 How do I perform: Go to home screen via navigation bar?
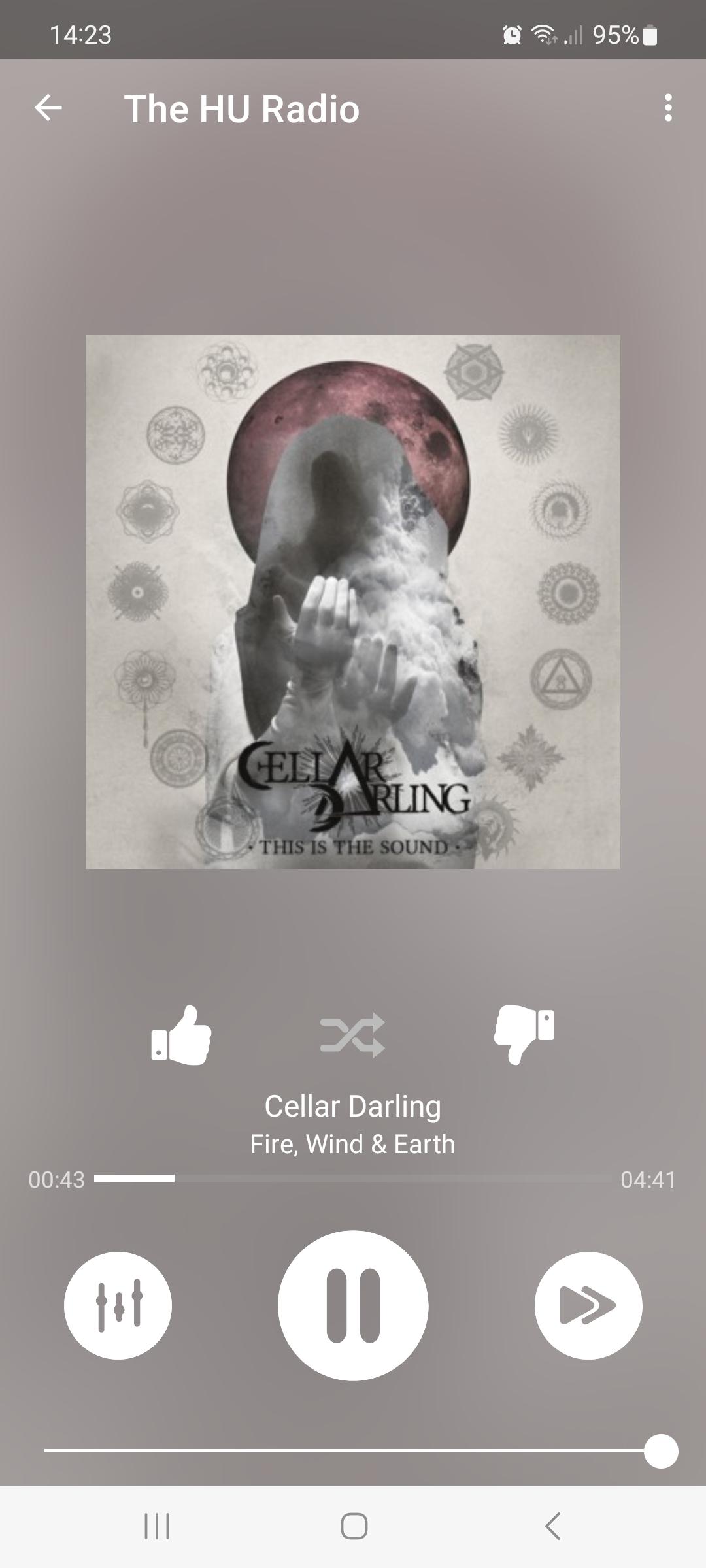(354, 1527)
